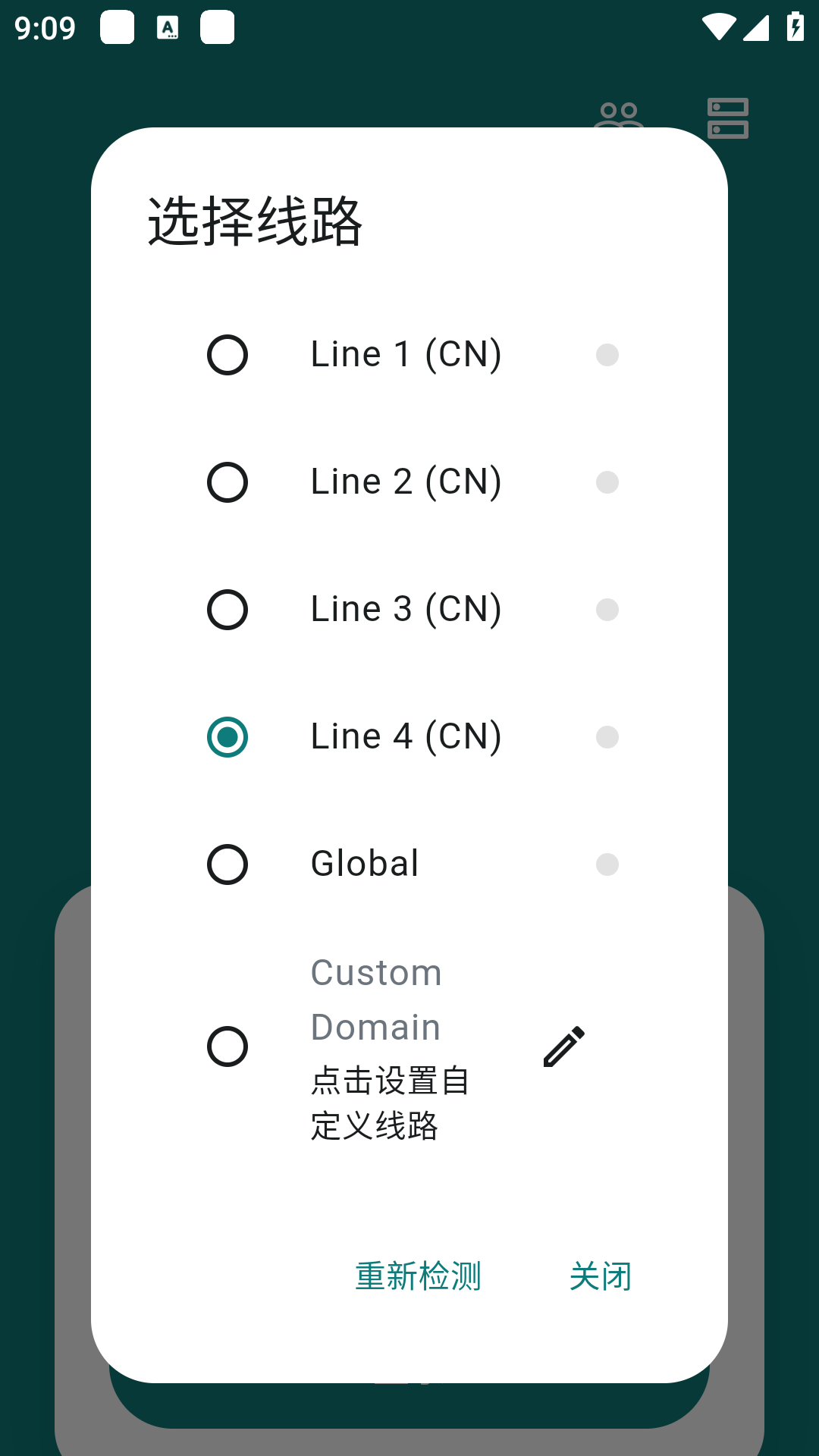Tap 重新检测 to re-test lines
Screen dimensions: 819x1456
click(x=419, y=1276)
